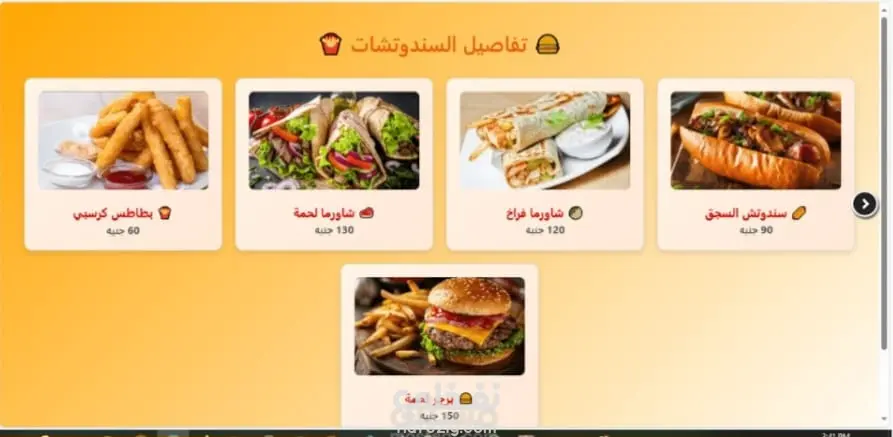Open the سندوتش السجق card
The height and width of the screenshot is (437, 893).
click(755, 165)
